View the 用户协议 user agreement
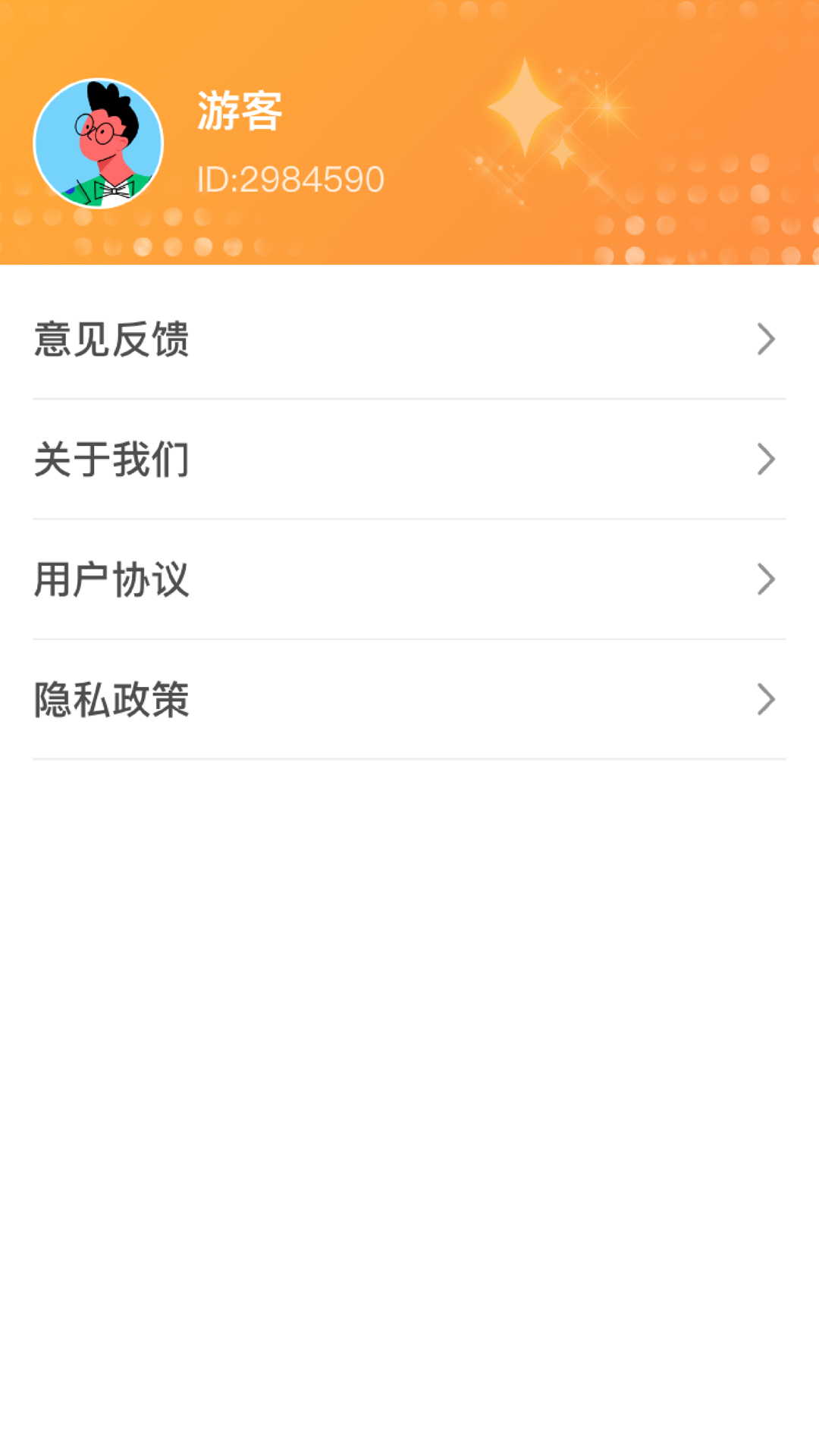This screenshot has width=819, height=1456. pos(409,579)
